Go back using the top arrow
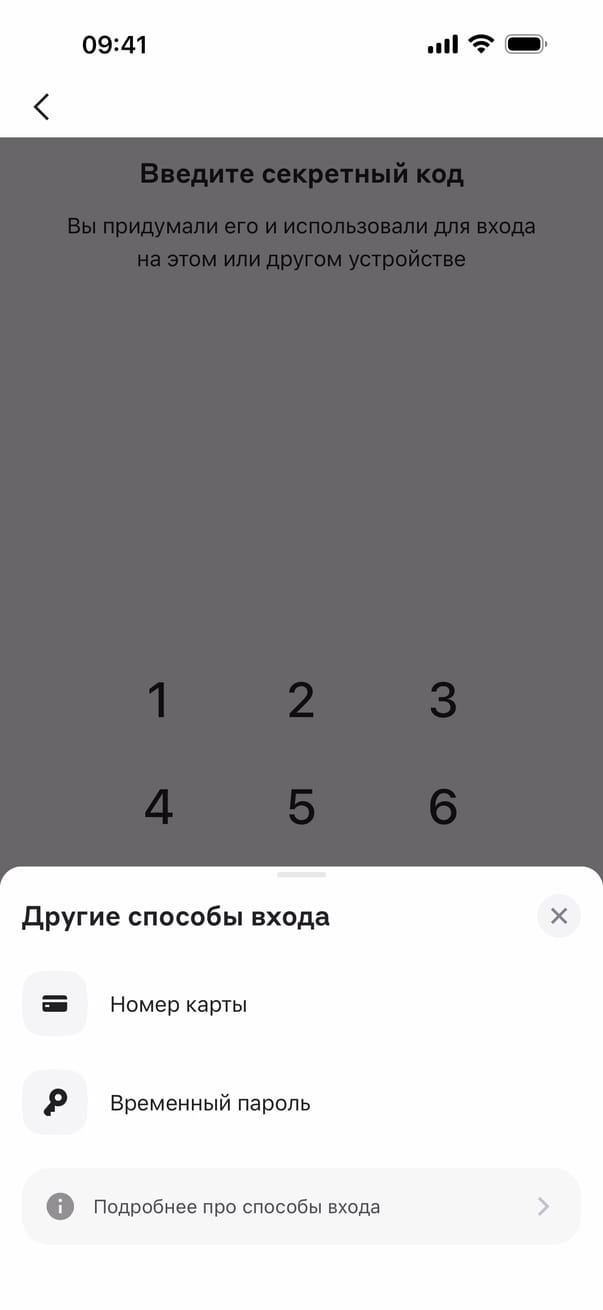The image size is (603, 1310). (41, 107)
